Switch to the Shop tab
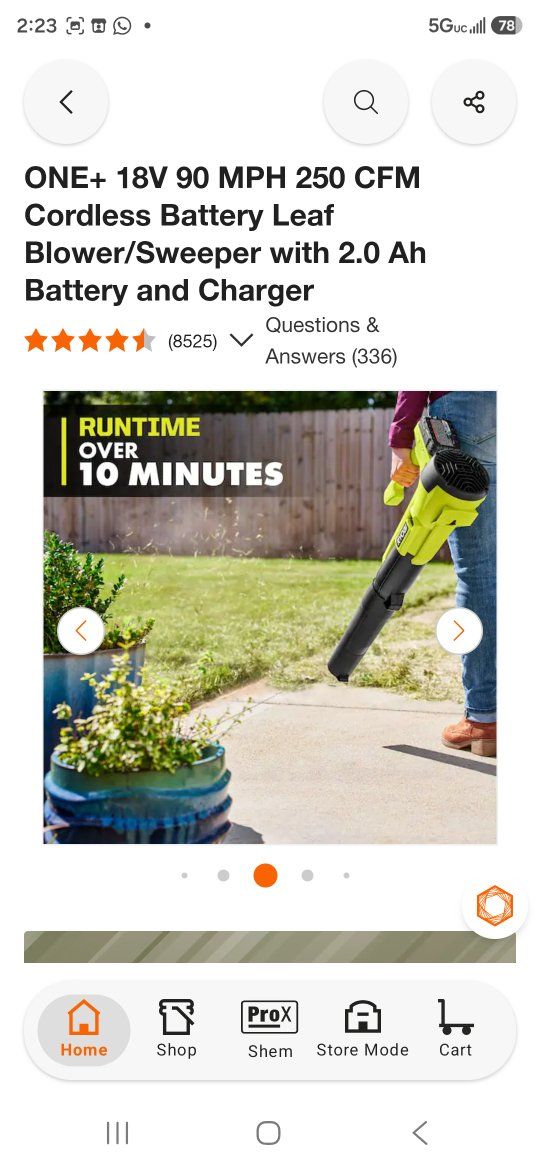540x1170 pixels. (x=177, y=1030)
